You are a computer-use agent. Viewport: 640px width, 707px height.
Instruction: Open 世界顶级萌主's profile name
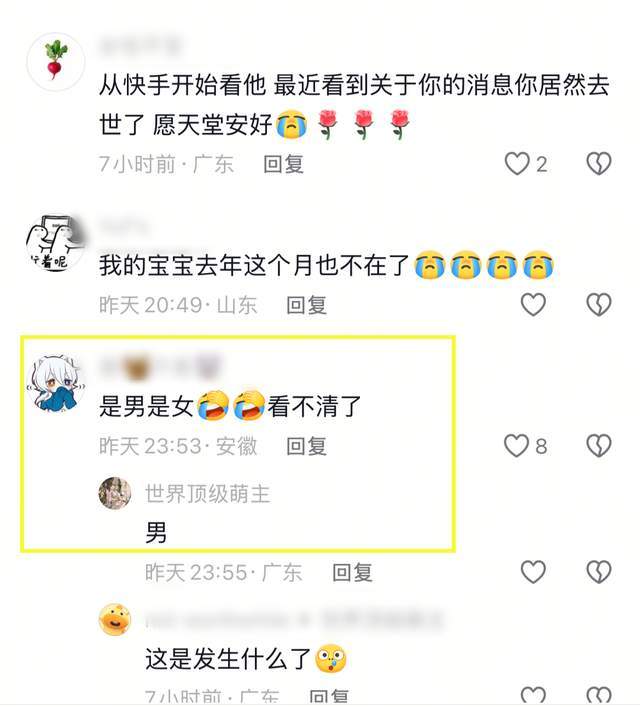[x=207, y=494]
